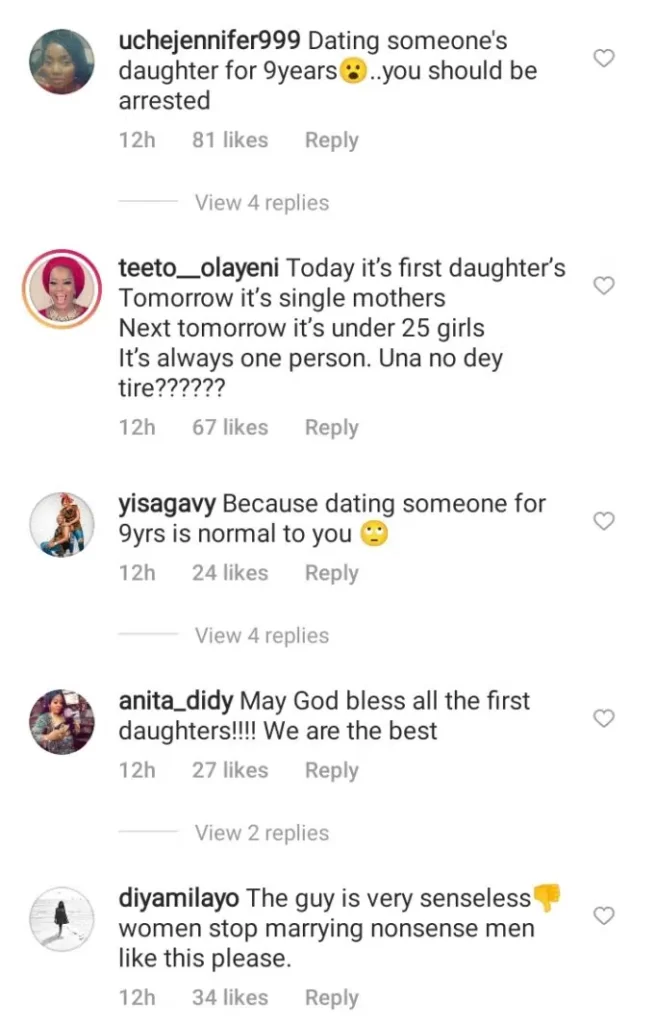
Task: Open uchejennifer999's profile via username
Action: click(209, 42)
